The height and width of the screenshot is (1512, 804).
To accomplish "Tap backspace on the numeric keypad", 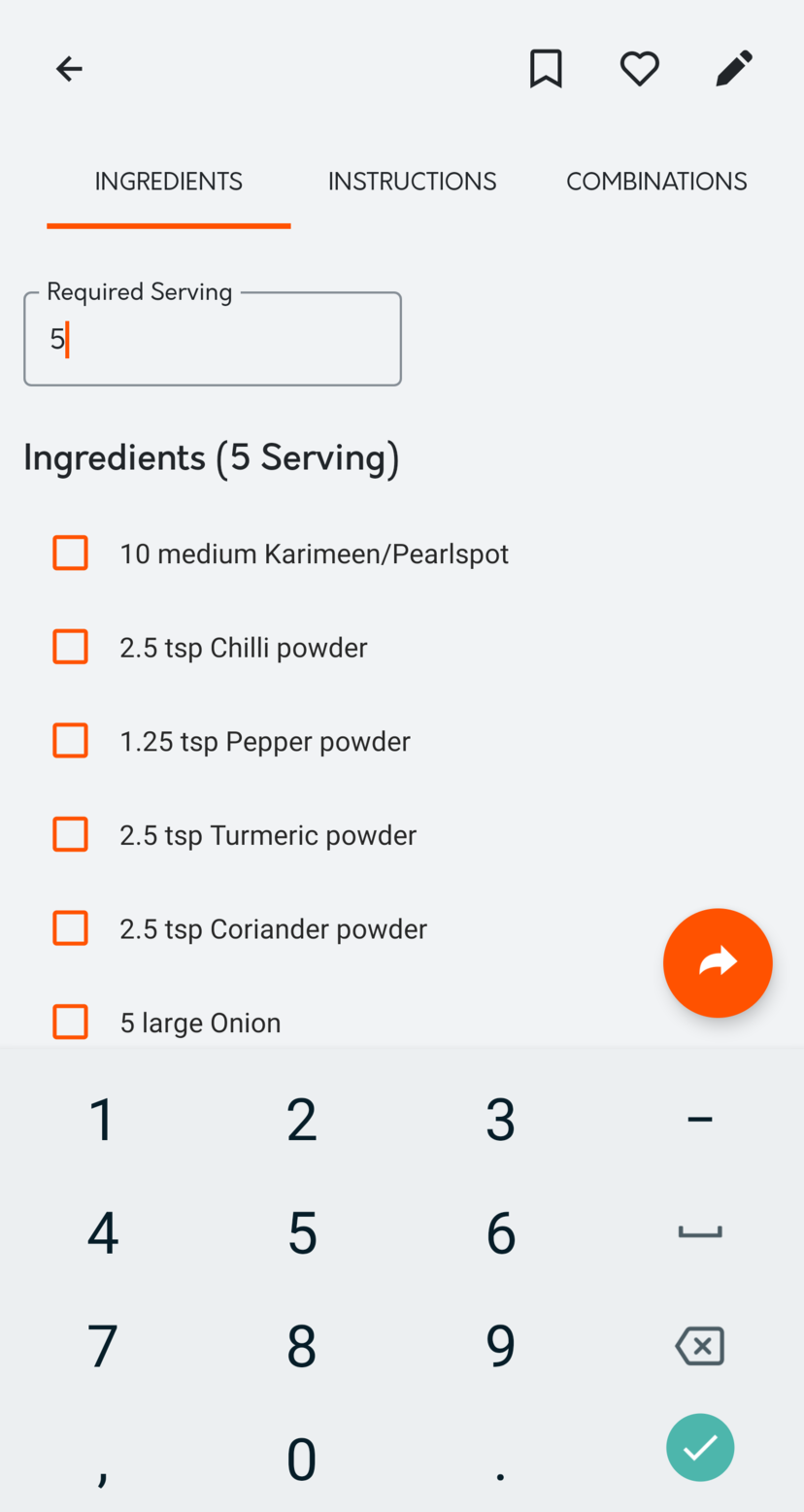I will click(700, 1346).
